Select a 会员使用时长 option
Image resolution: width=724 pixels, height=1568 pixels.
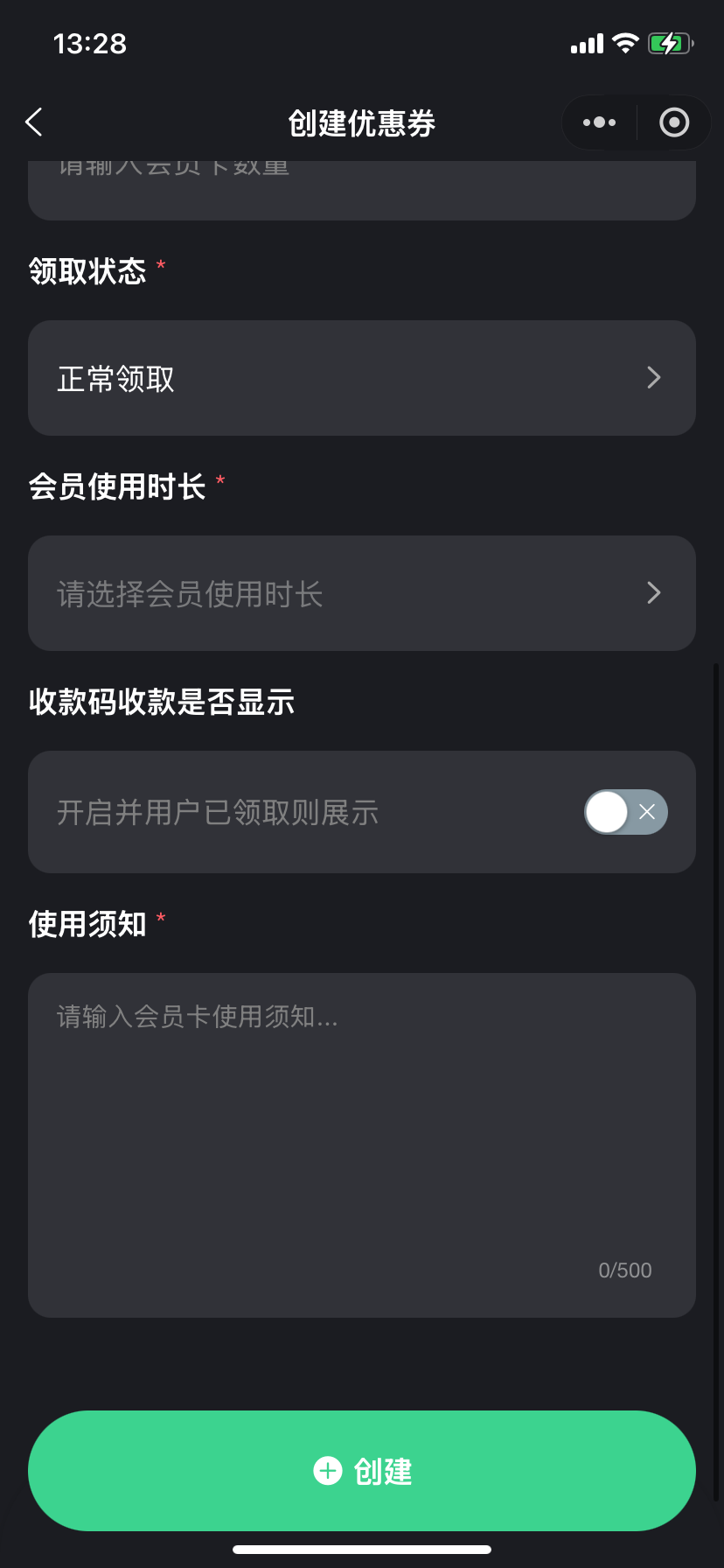tap(362, 593)
